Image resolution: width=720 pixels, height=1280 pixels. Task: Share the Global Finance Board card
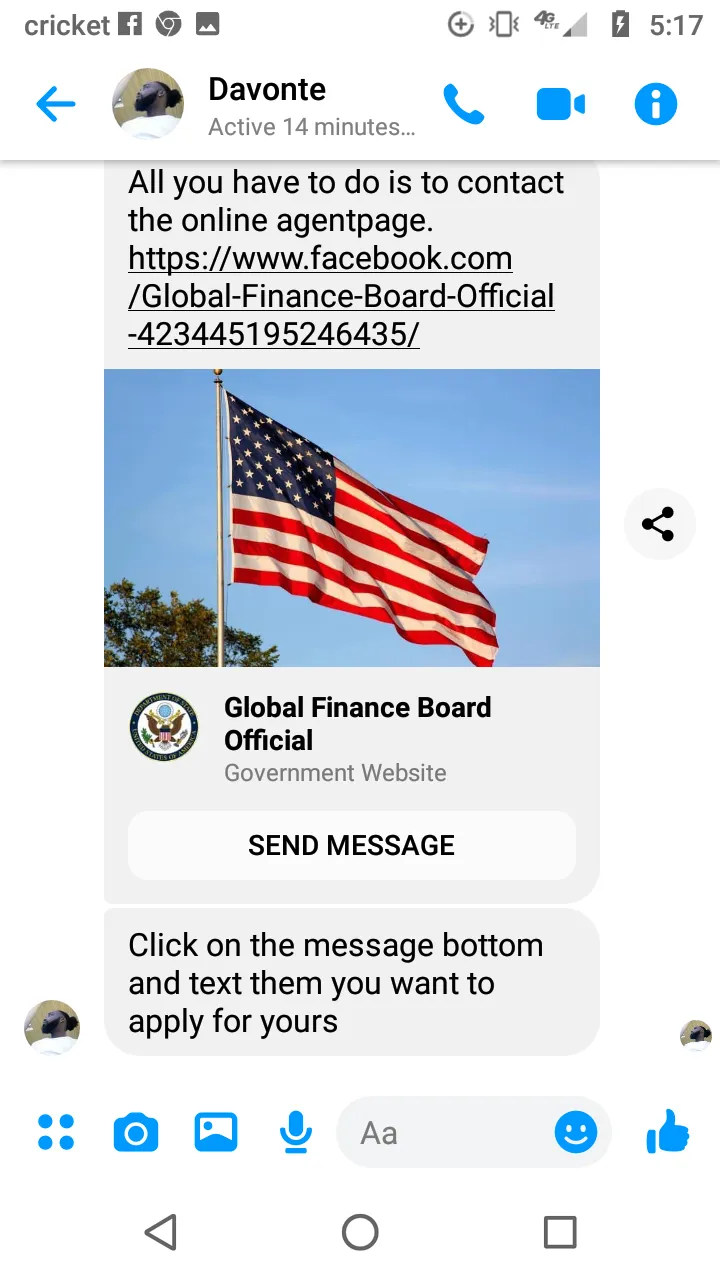pyautogui.click(x=658, y=524)
